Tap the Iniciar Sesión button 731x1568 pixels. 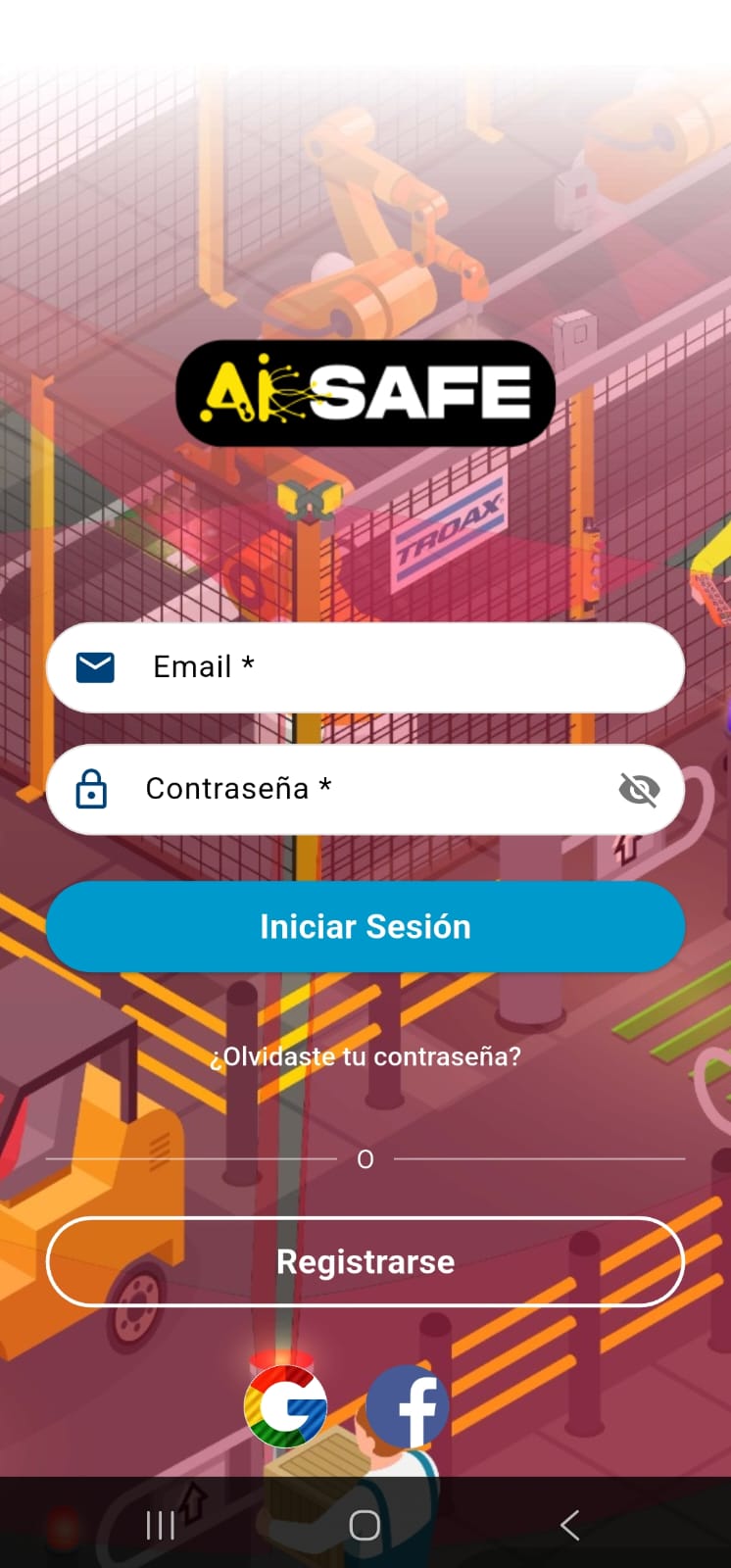pos(365,926)
